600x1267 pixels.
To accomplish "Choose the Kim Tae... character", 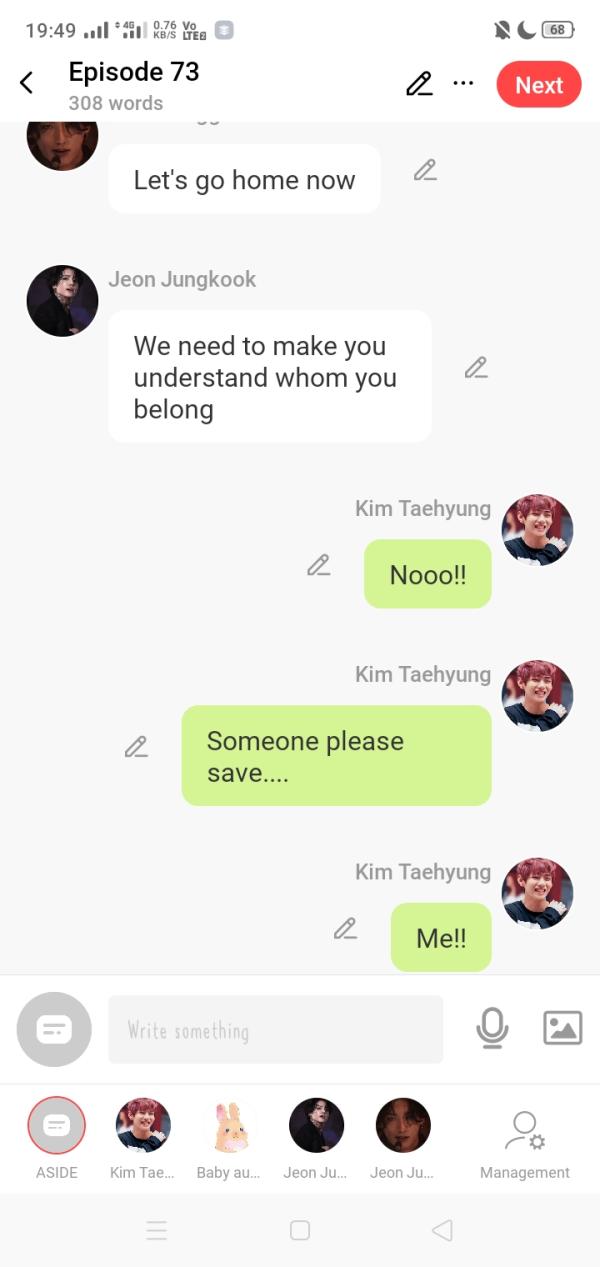I will pyautogui.click(x=143, y=1126).
